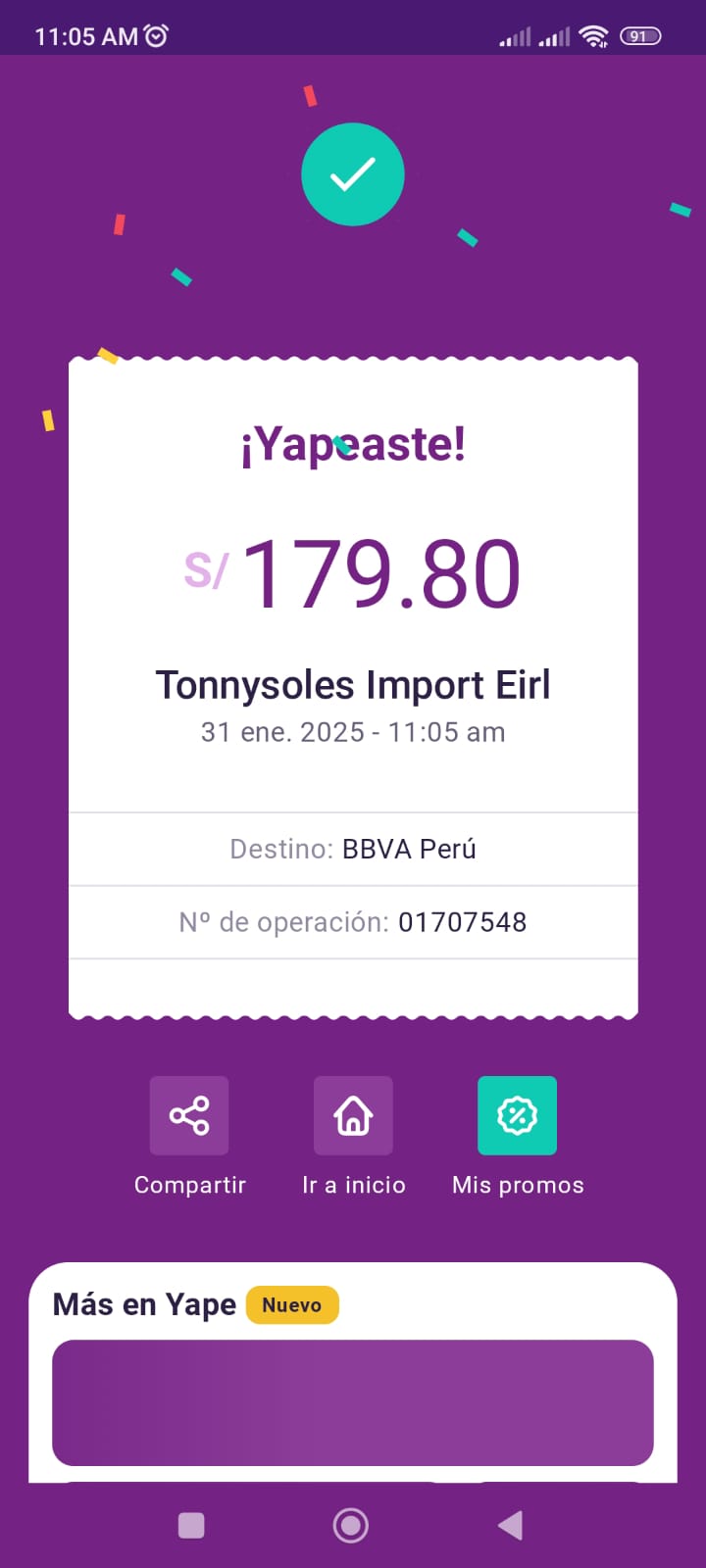Share the Yape payment receipt
706x1568 pixels.
[x=189, y=1115]
